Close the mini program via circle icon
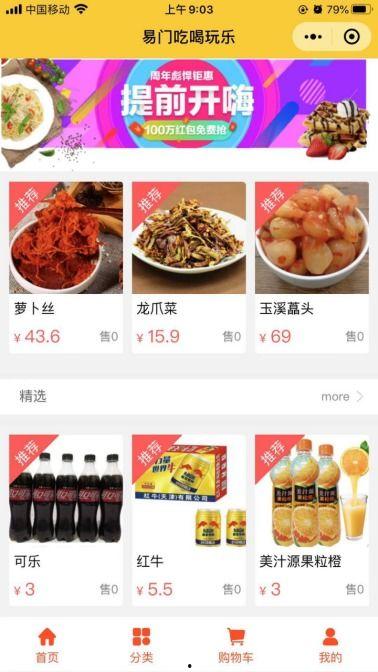The width and height of the screenshot is (378, 672). [352, 37]
